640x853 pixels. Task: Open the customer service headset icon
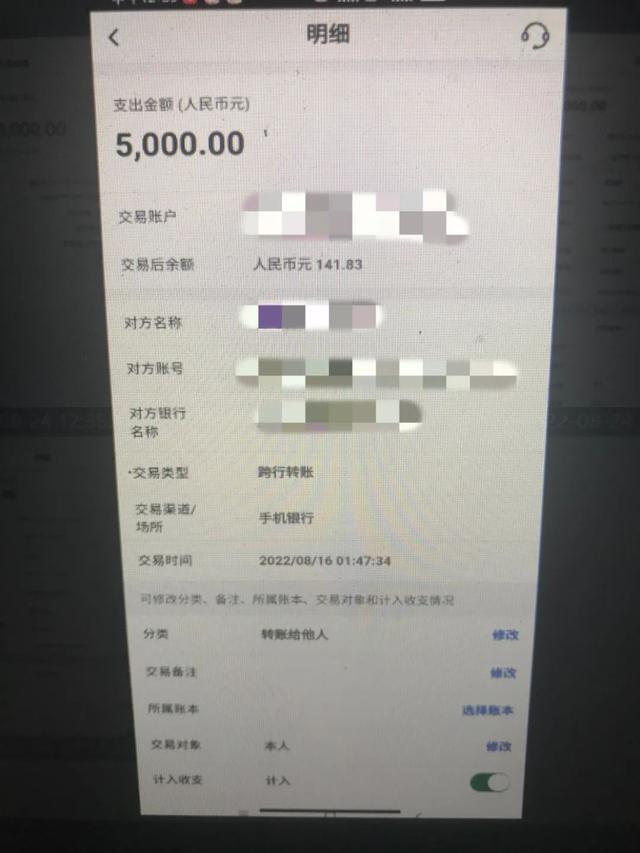535,36
